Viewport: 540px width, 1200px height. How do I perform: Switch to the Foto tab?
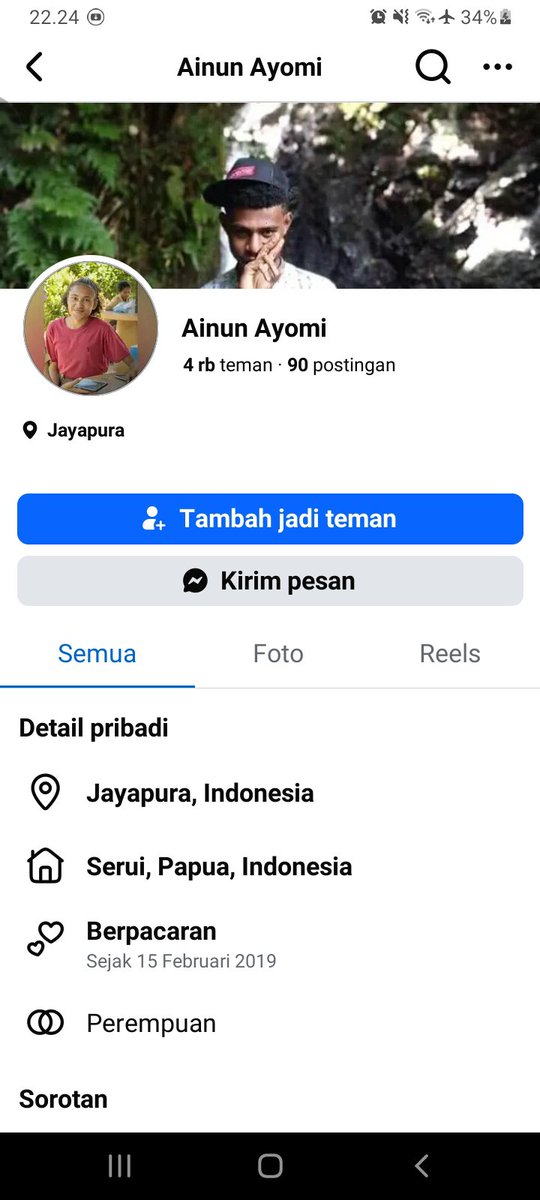tap(278, 654)
